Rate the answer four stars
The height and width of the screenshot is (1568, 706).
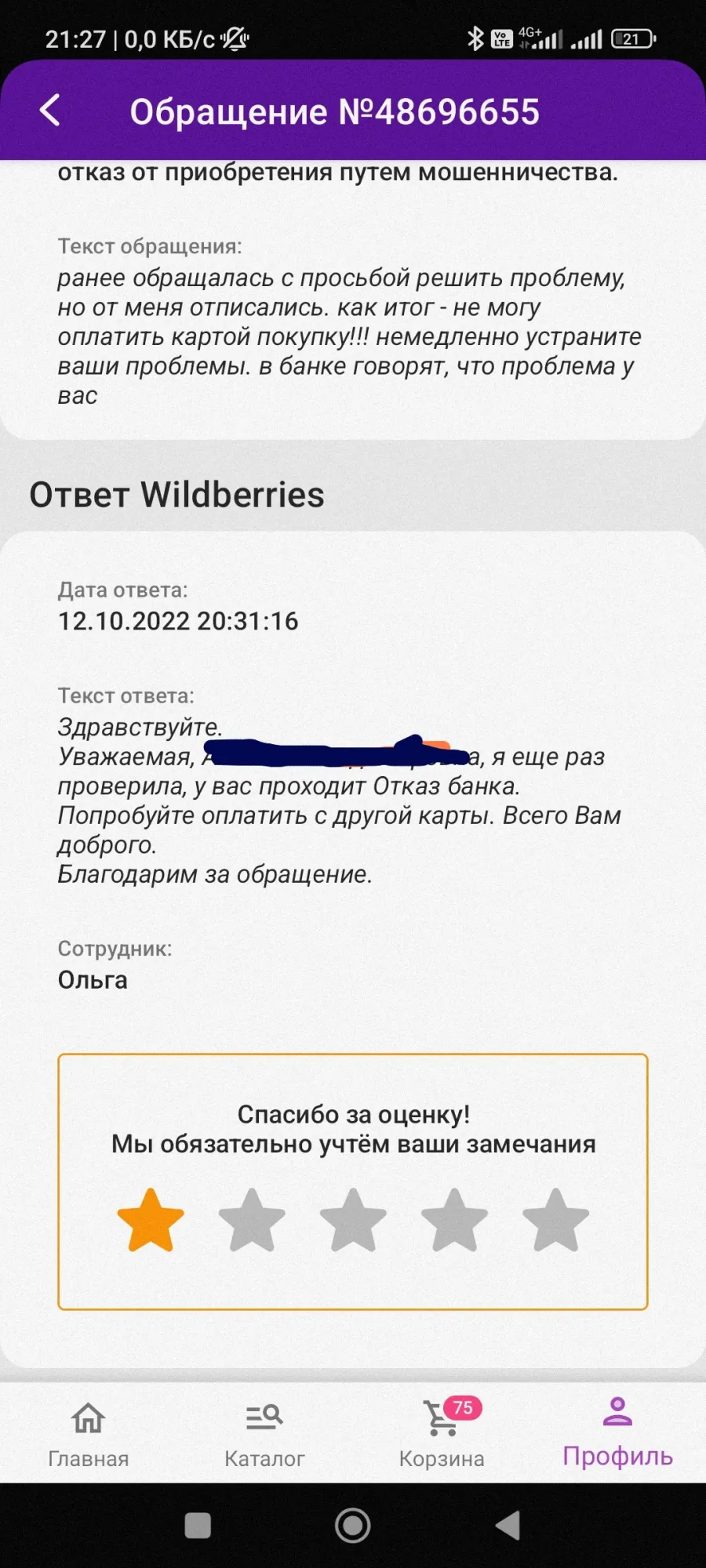(454, 1220)
